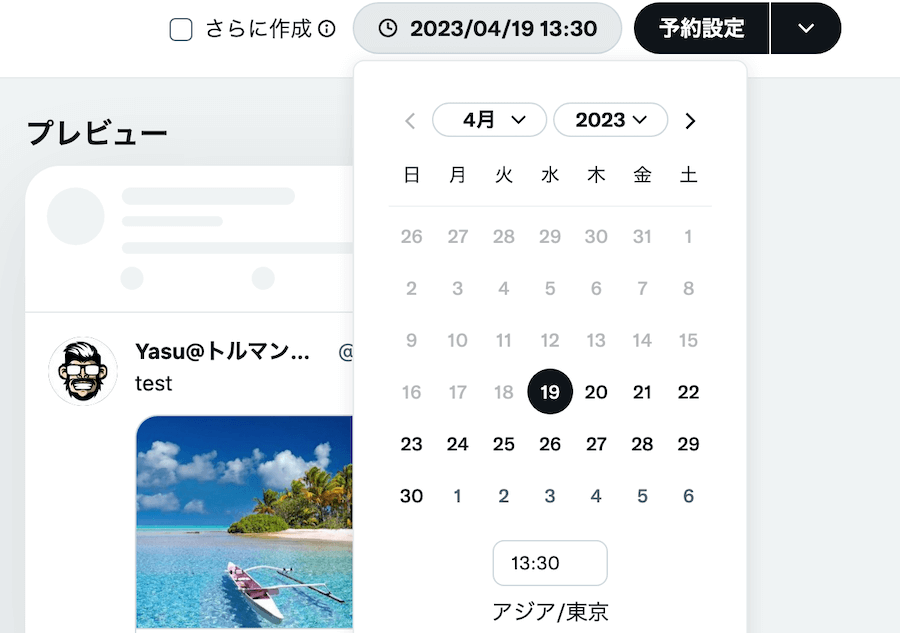The width and height of the screenshot is (900, 633).
Task: Select April 20 on the calendar
Action: pos(596,392)
